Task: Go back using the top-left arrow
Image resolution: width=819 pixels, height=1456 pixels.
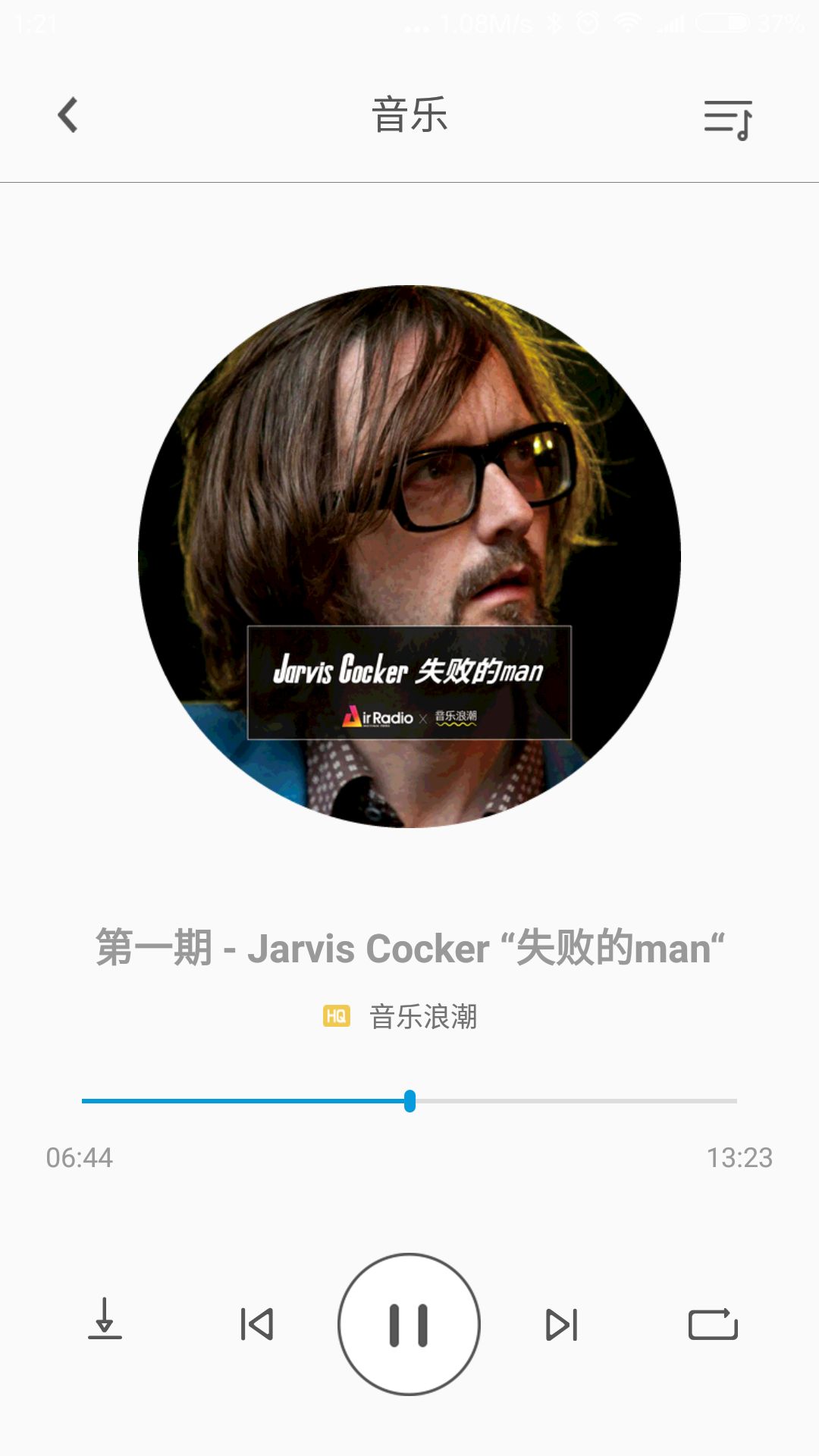Action: 68,115
